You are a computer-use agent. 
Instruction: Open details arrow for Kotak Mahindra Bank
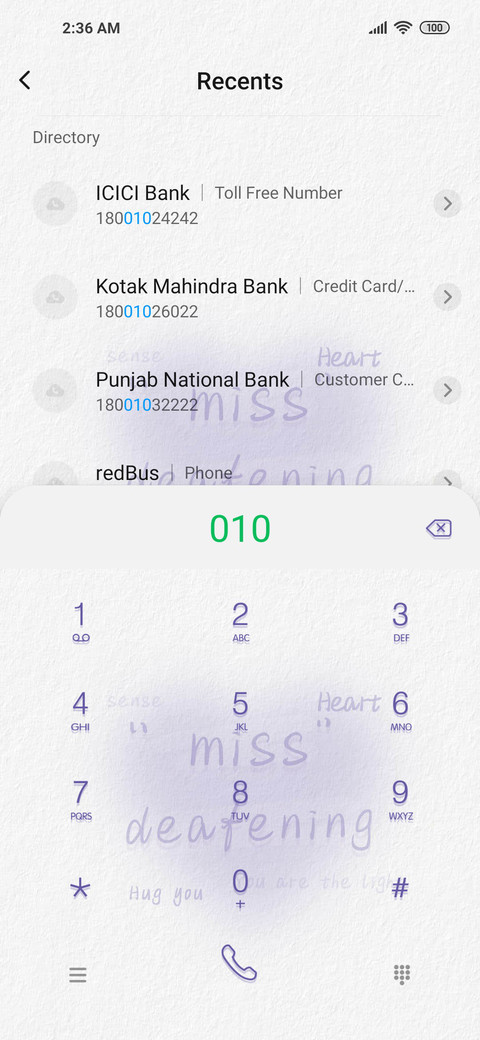[448, 297]
